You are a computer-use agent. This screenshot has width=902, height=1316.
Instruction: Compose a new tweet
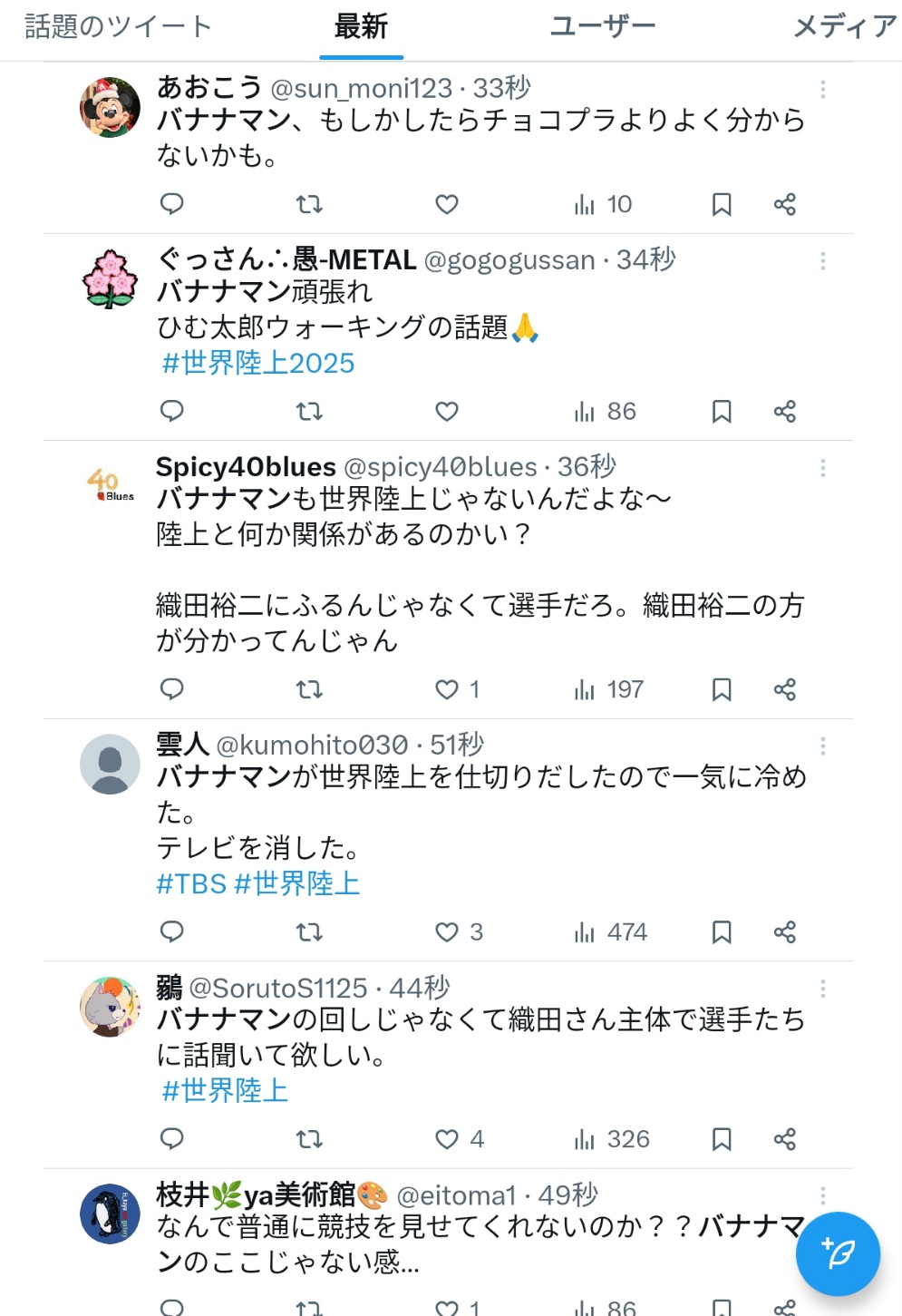pos(838,1253)
